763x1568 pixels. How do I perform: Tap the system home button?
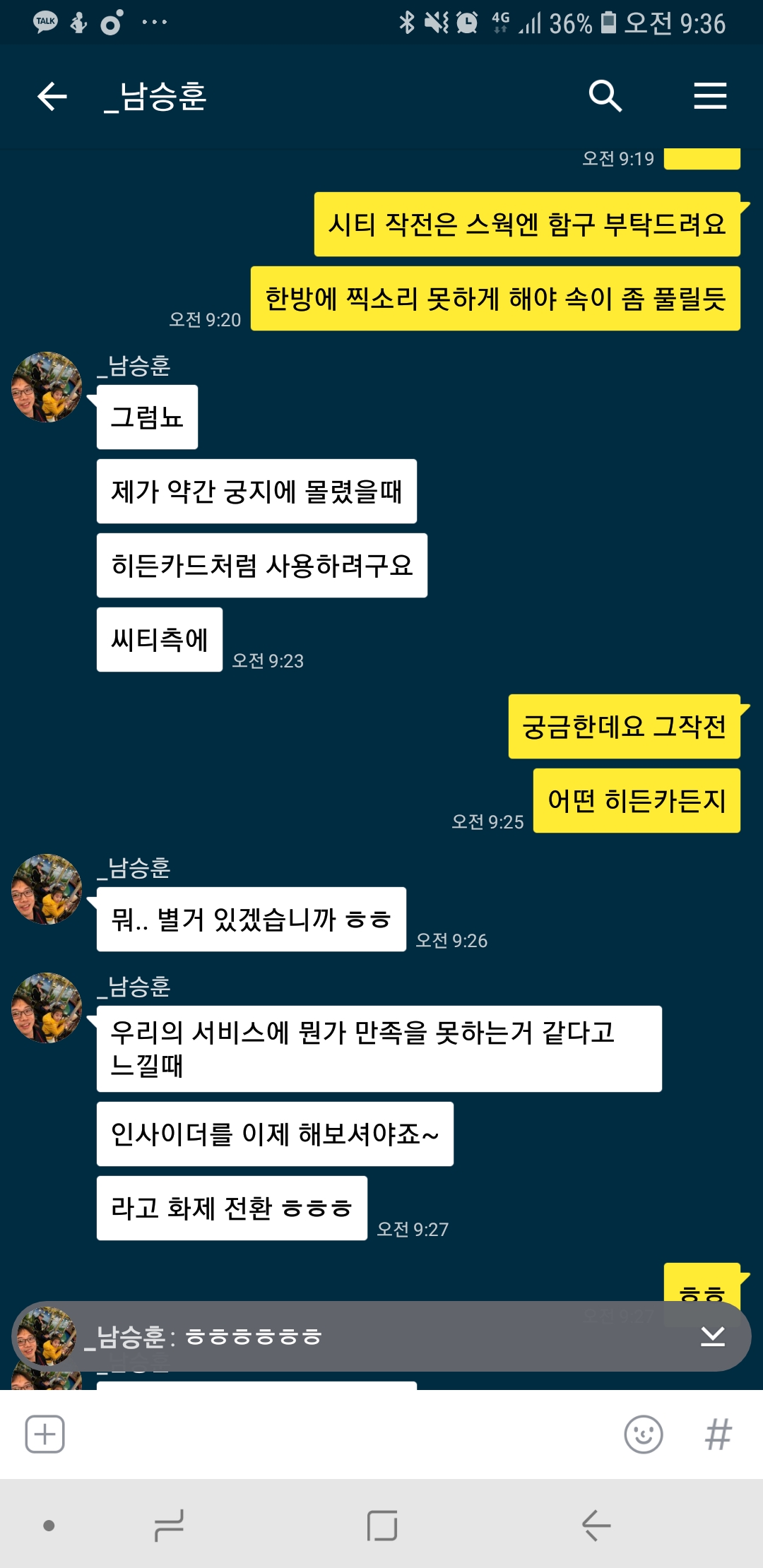coord(382,1526)
